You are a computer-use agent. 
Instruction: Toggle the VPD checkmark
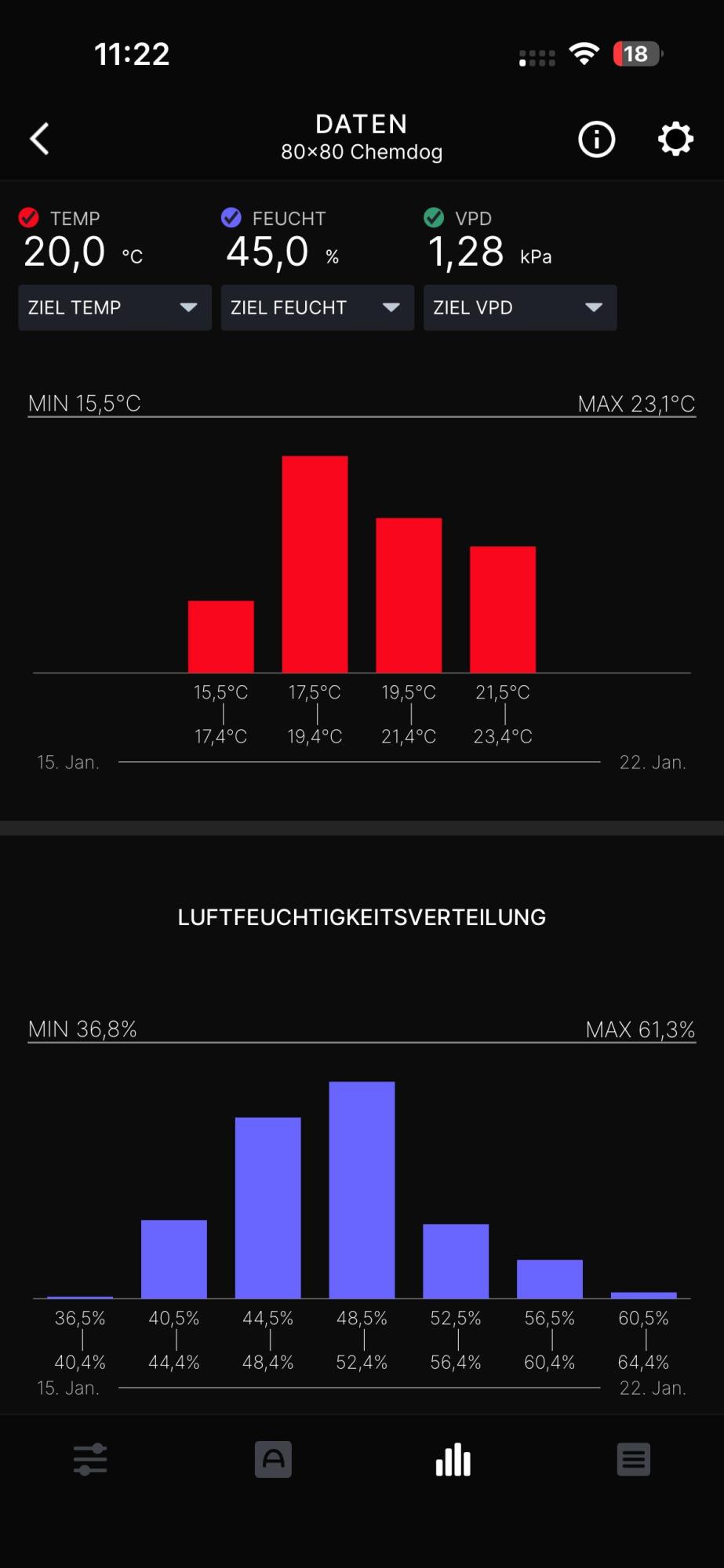(434, 217)
